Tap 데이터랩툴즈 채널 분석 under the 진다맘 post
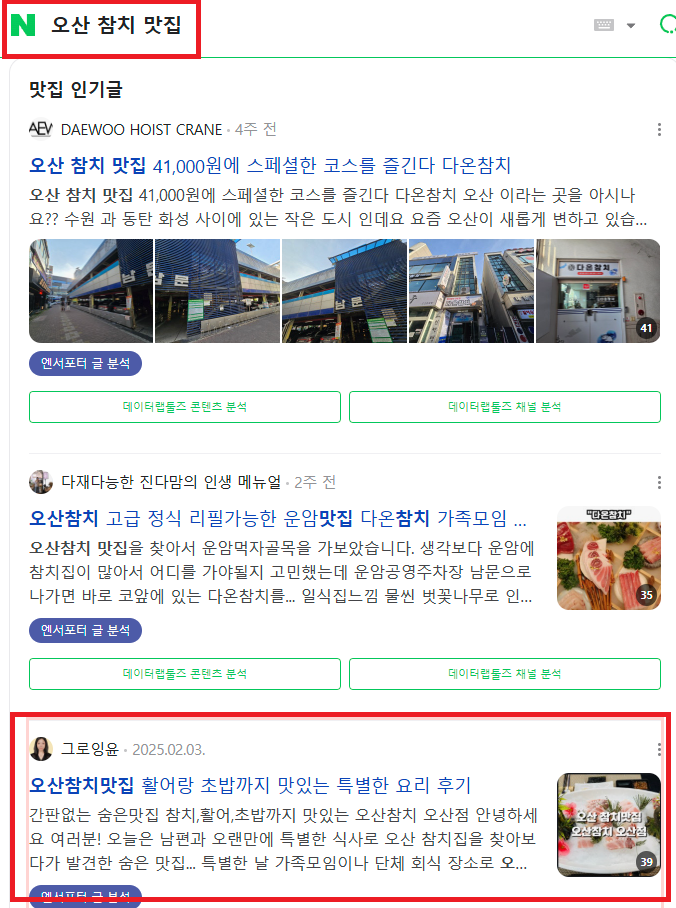The width and height of the screenshot is (676, 908). coord(504,674)
